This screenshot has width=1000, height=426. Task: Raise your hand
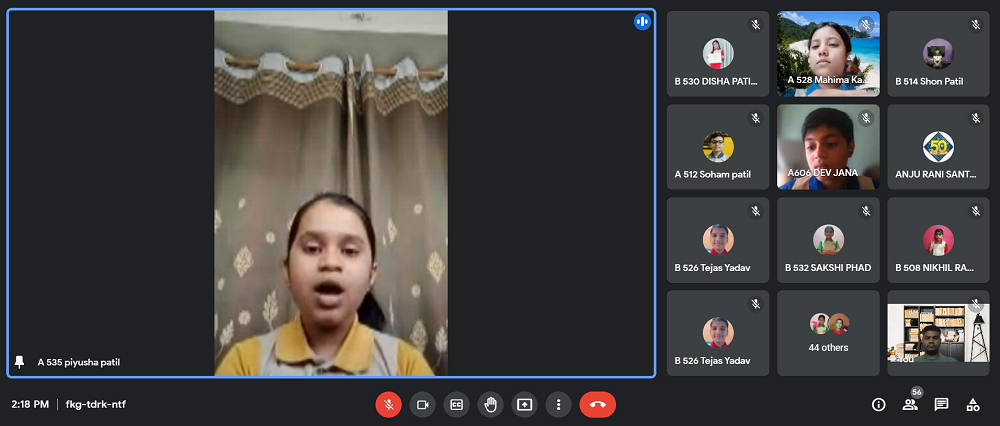coord(490,404)
